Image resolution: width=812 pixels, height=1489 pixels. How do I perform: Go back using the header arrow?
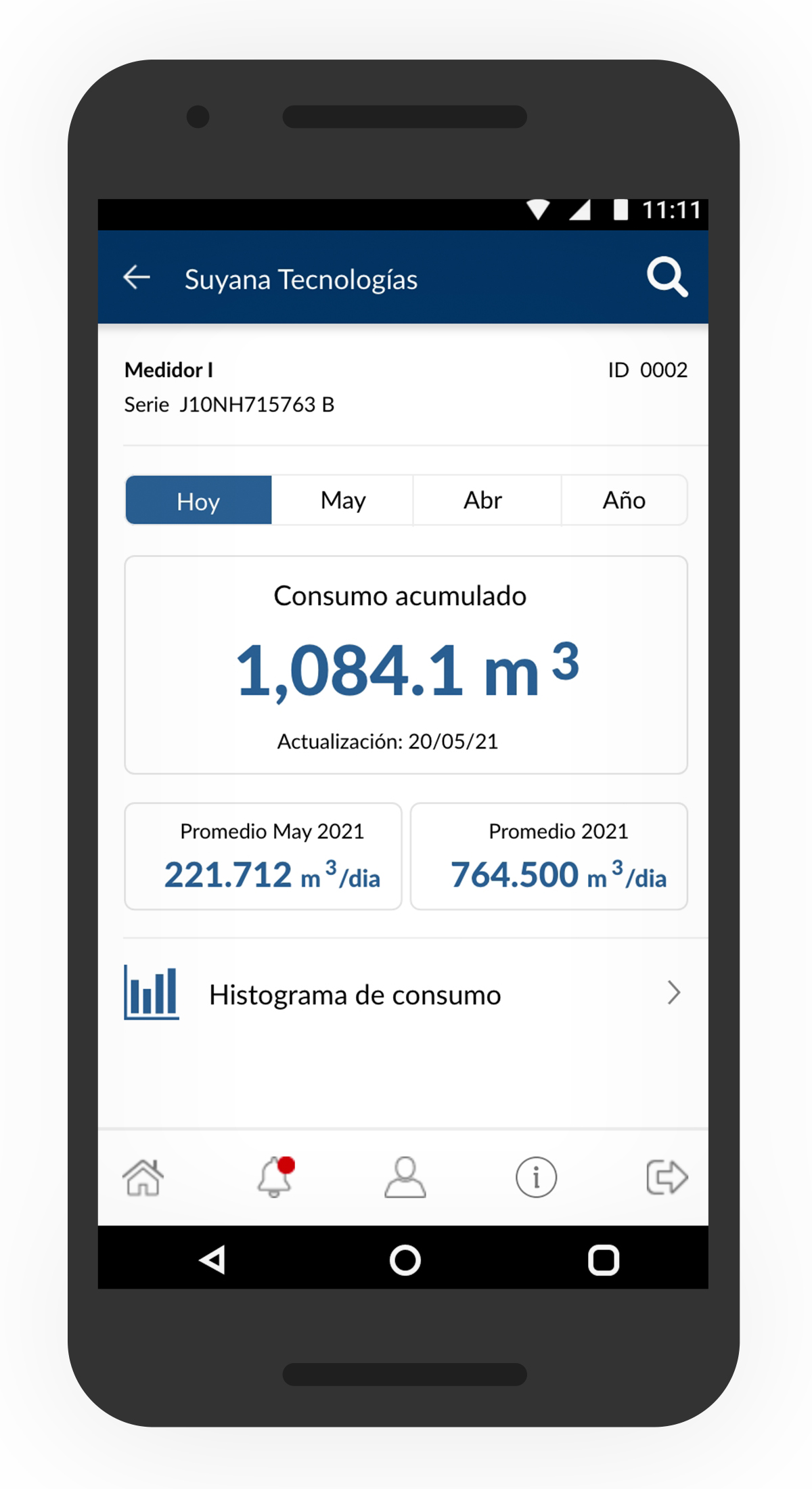tap(137, 277)
